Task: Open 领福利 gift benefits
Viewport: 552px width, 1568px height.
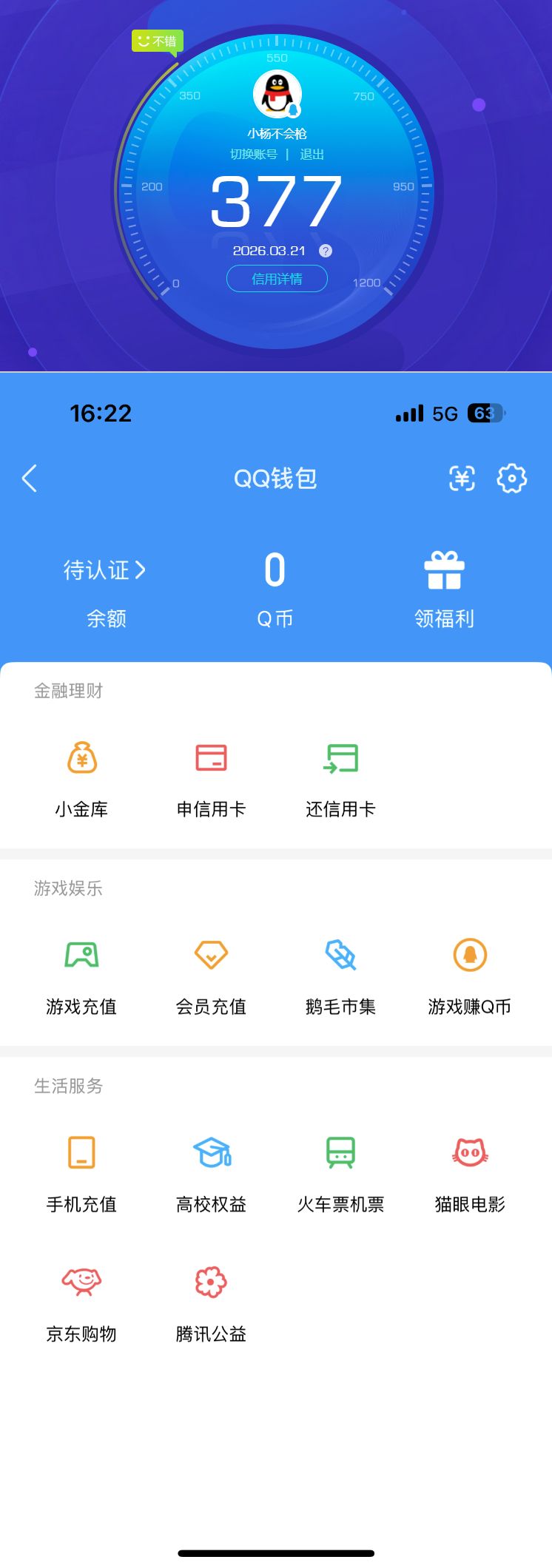Action: (444, 587)
